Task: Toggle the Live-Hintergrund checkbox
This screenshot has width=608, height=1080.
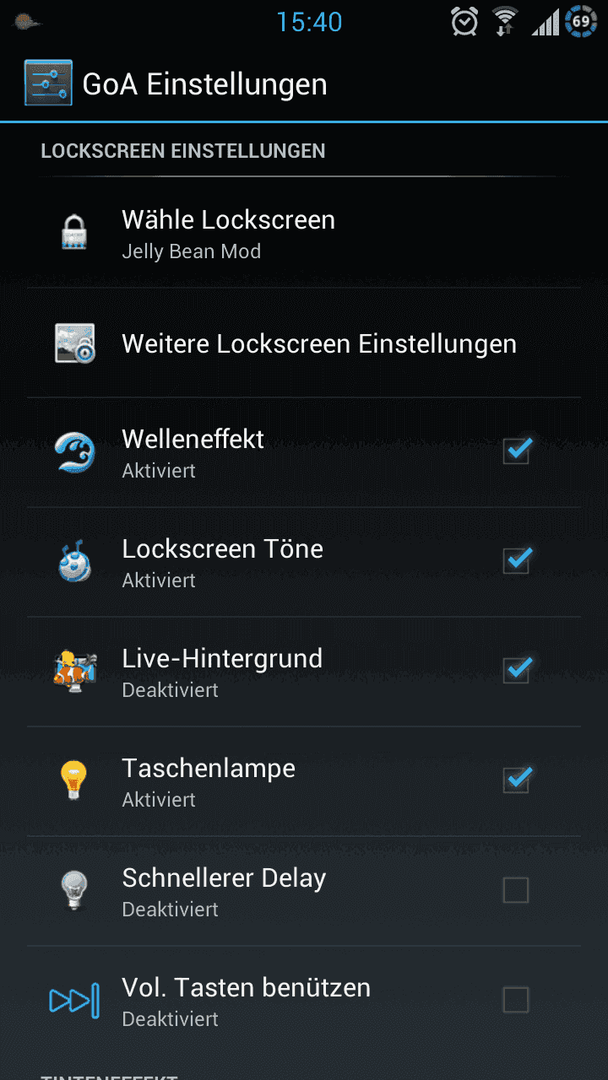Action: (516, 670)
